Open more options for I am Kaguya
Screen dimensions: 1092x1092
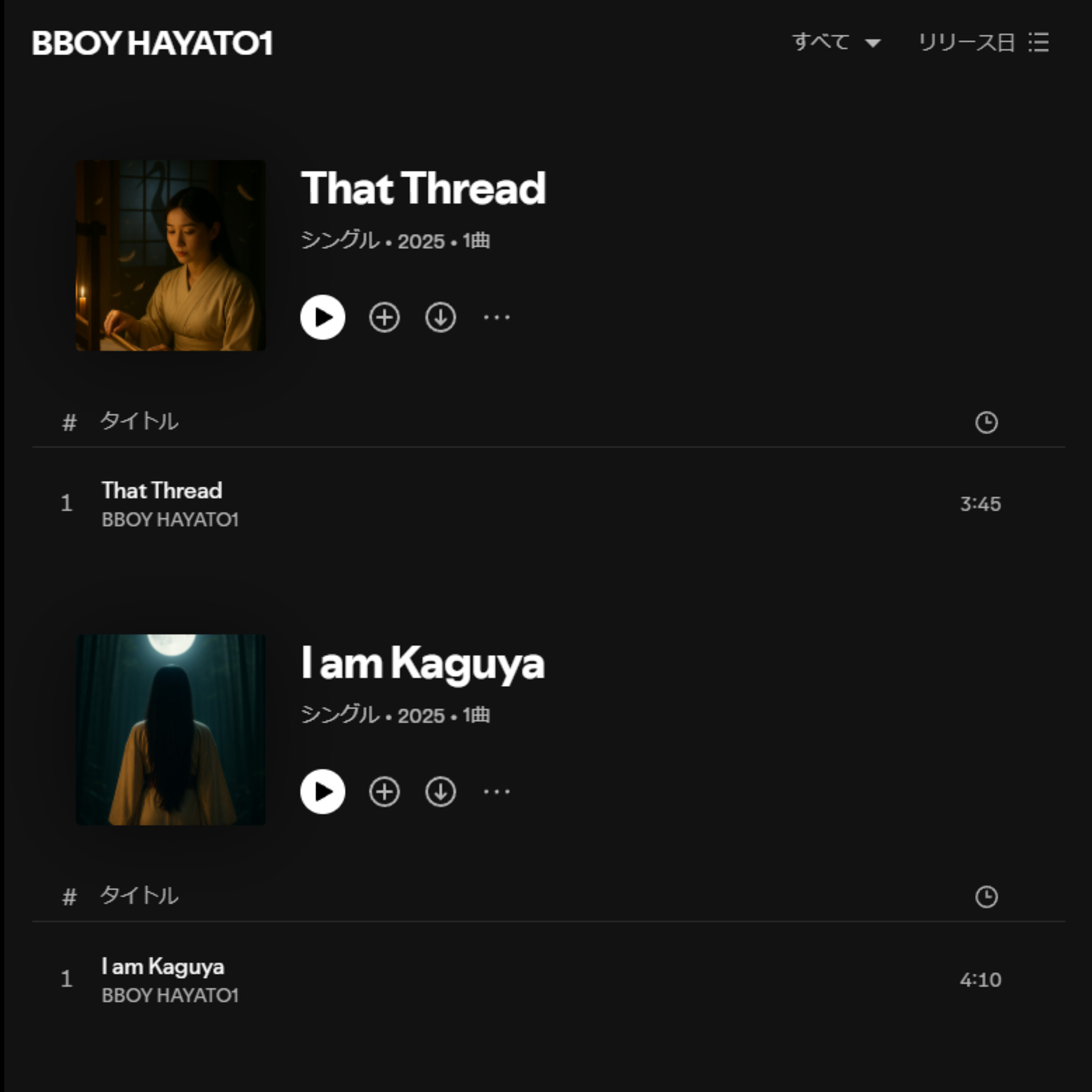tap(496, 791)
